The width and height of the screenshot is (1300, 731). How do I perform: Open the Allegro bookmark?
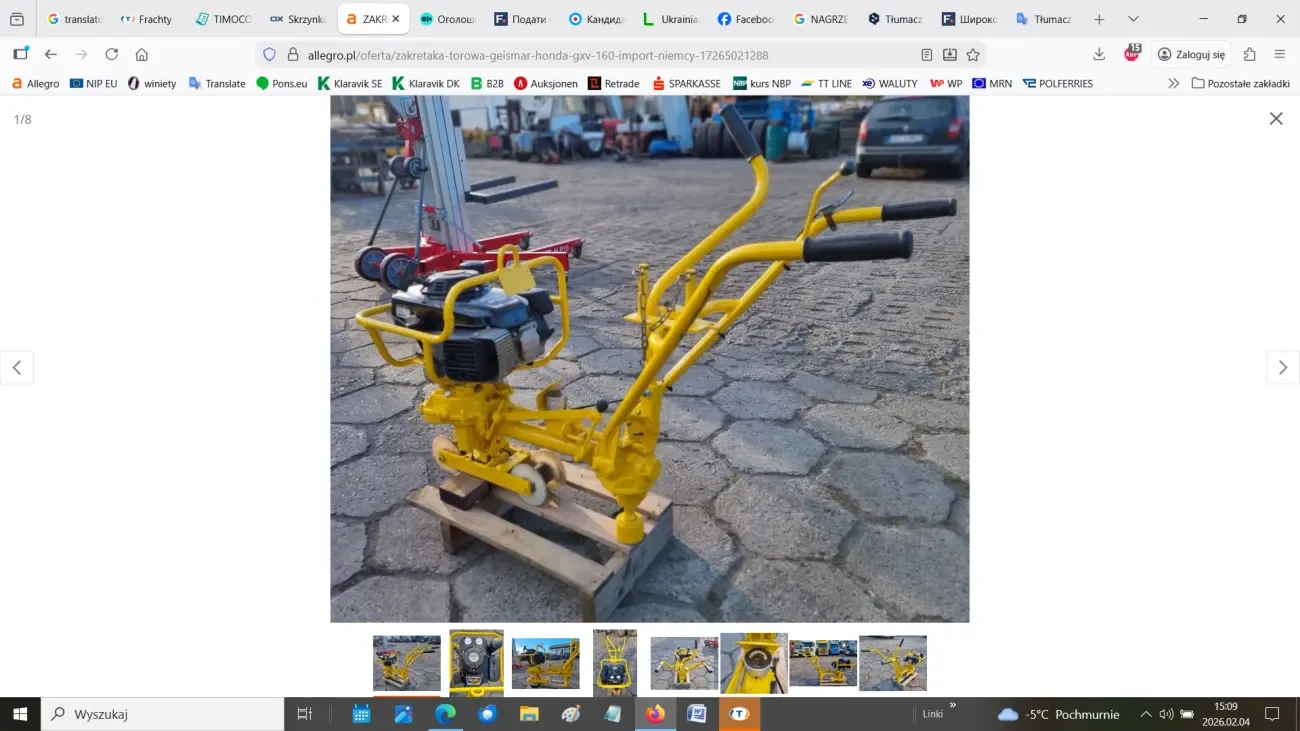click(35, 84)
